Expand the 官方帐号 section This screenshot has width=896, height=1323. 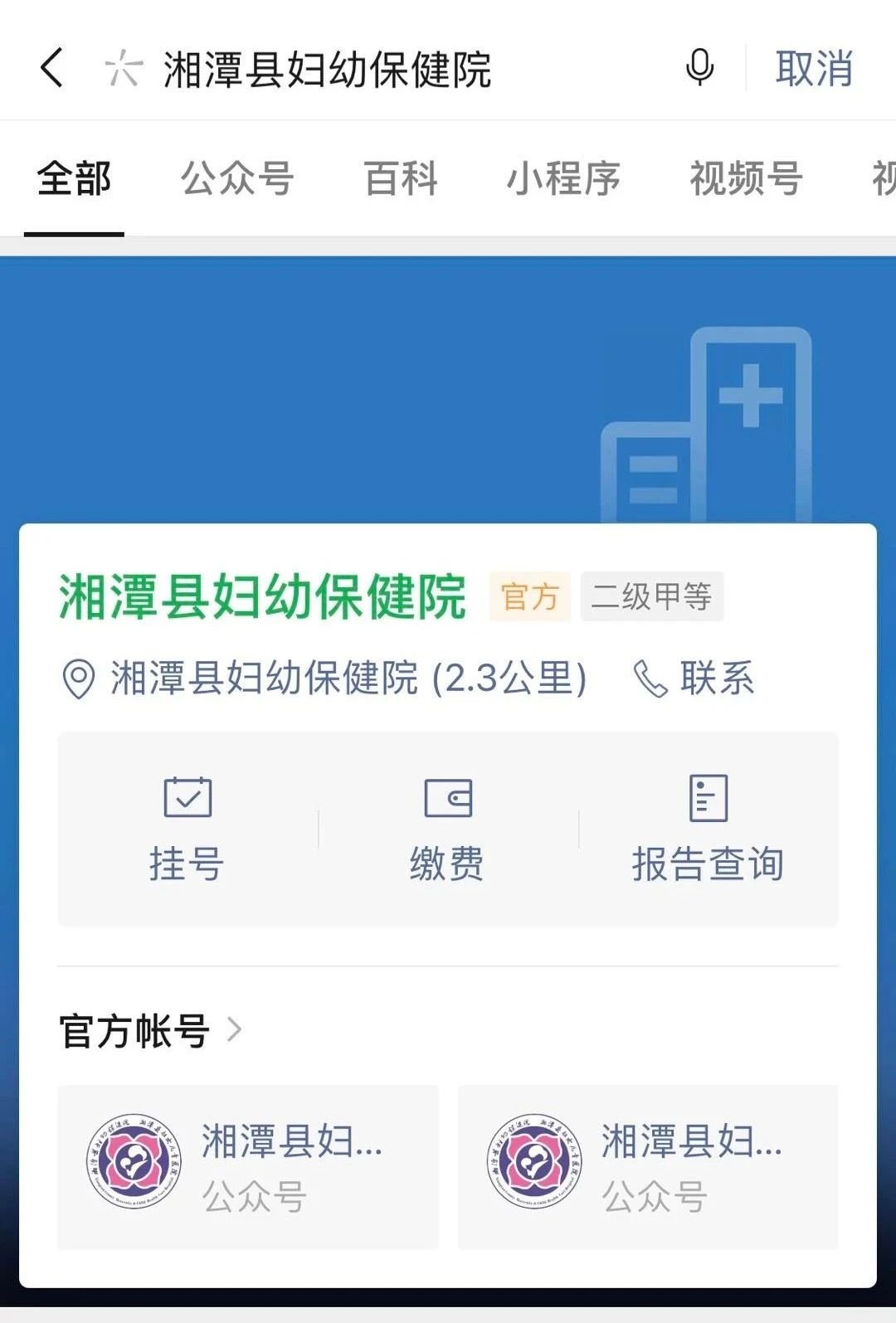pyautogui.click(x=151, y=1031)
